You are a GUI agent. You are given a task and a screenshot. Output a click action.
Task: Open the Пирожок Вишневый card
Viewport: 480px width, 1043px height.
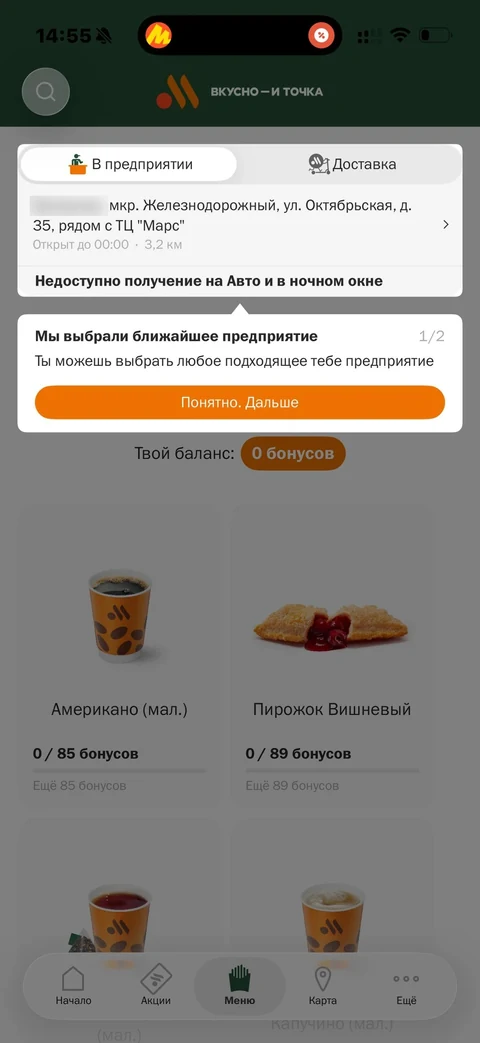point(331,653)
